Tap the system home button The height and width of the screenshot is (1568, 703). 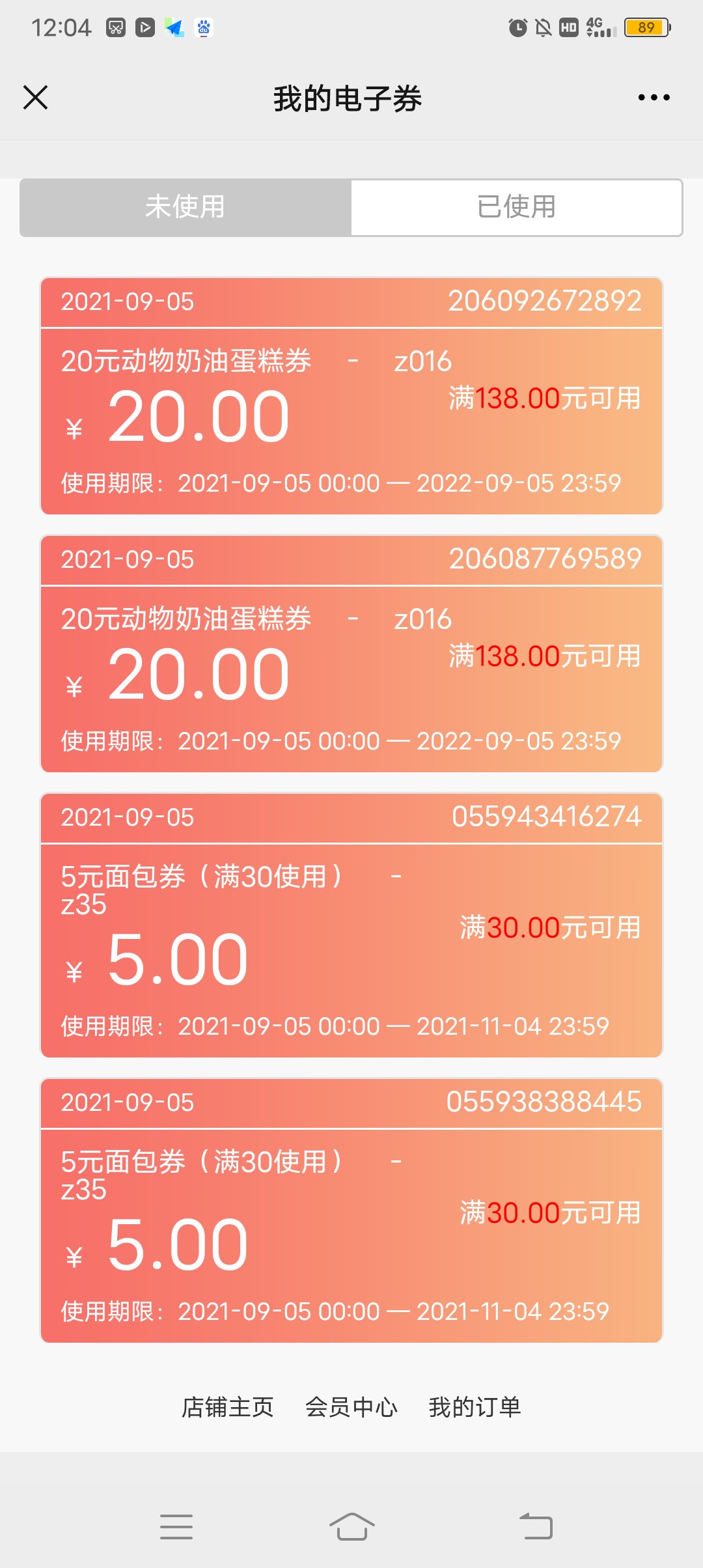coord(351,1526)
